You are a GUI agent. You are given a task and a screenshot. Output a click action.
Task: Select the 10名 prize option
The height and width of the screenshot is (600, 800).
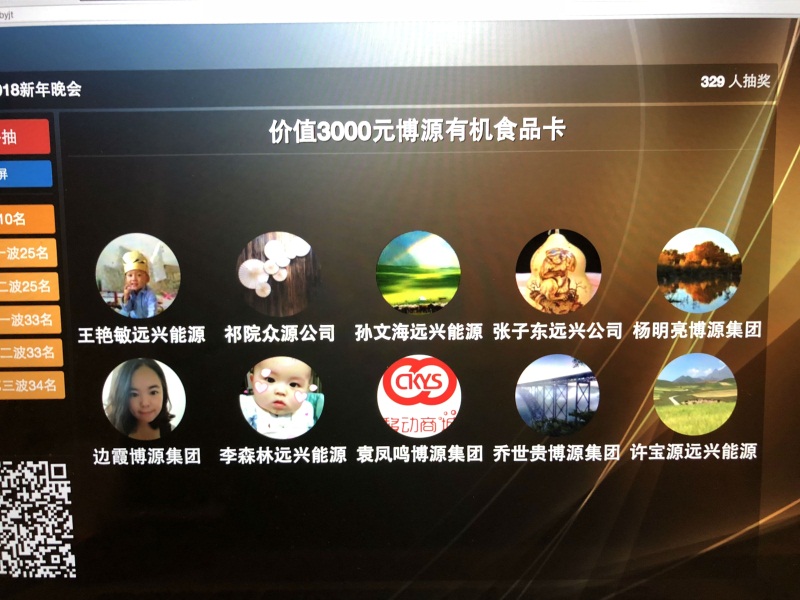click(x=24, y=219)
